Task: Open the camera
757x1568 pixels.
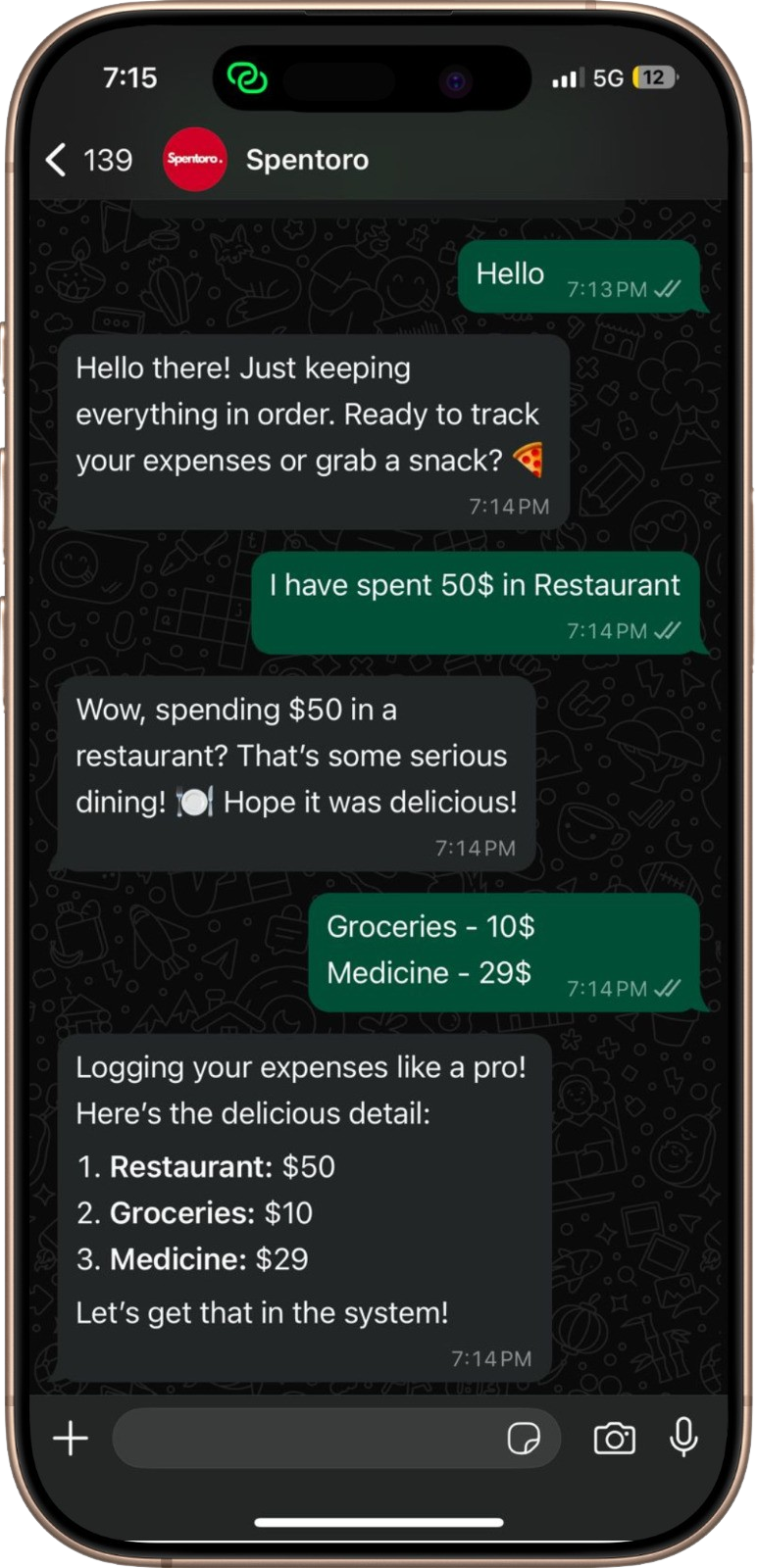Action: pyautogui.click(x=614, y=1439)
